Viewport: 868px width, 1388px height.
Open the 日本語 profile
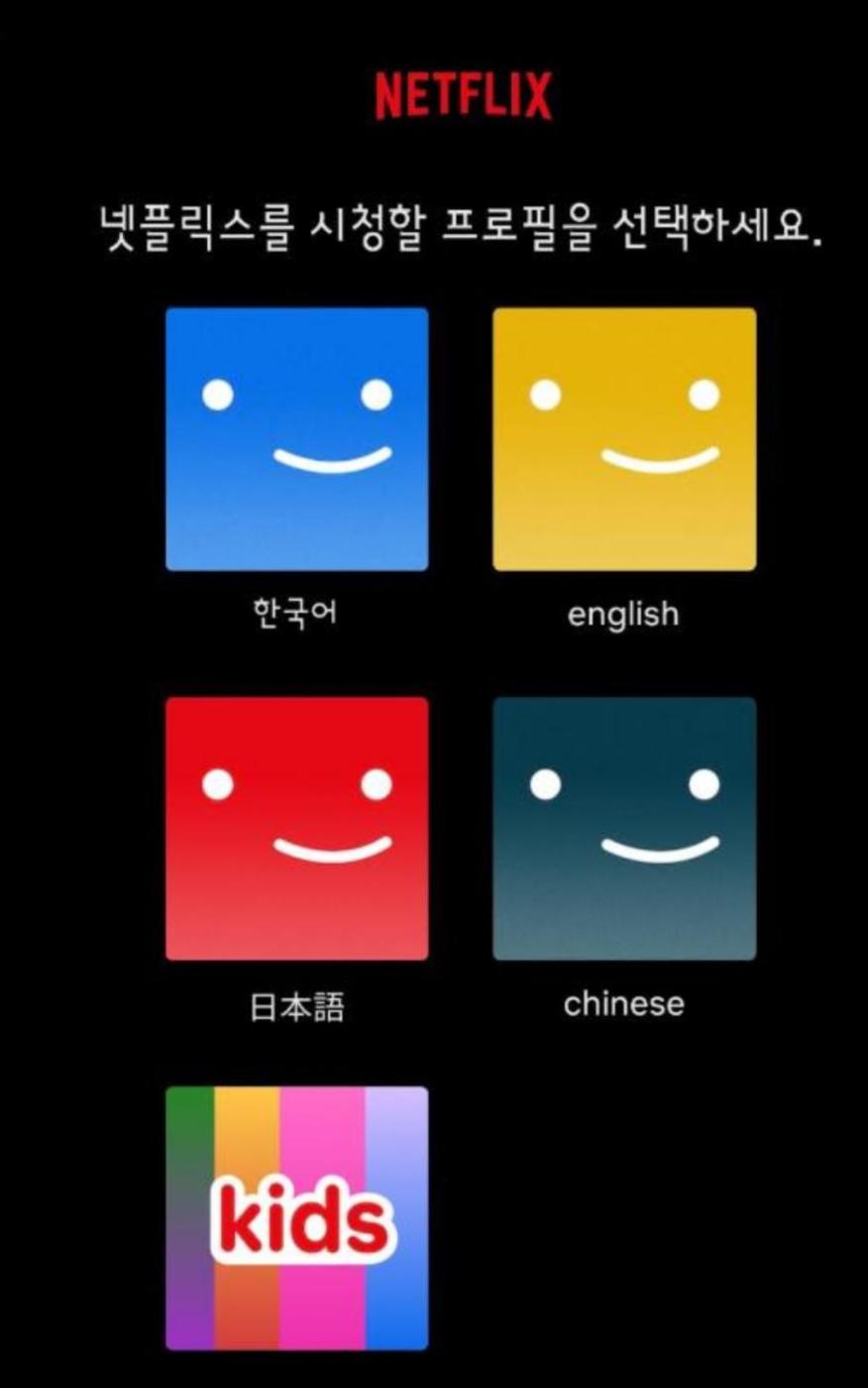(x=296, y=829)
